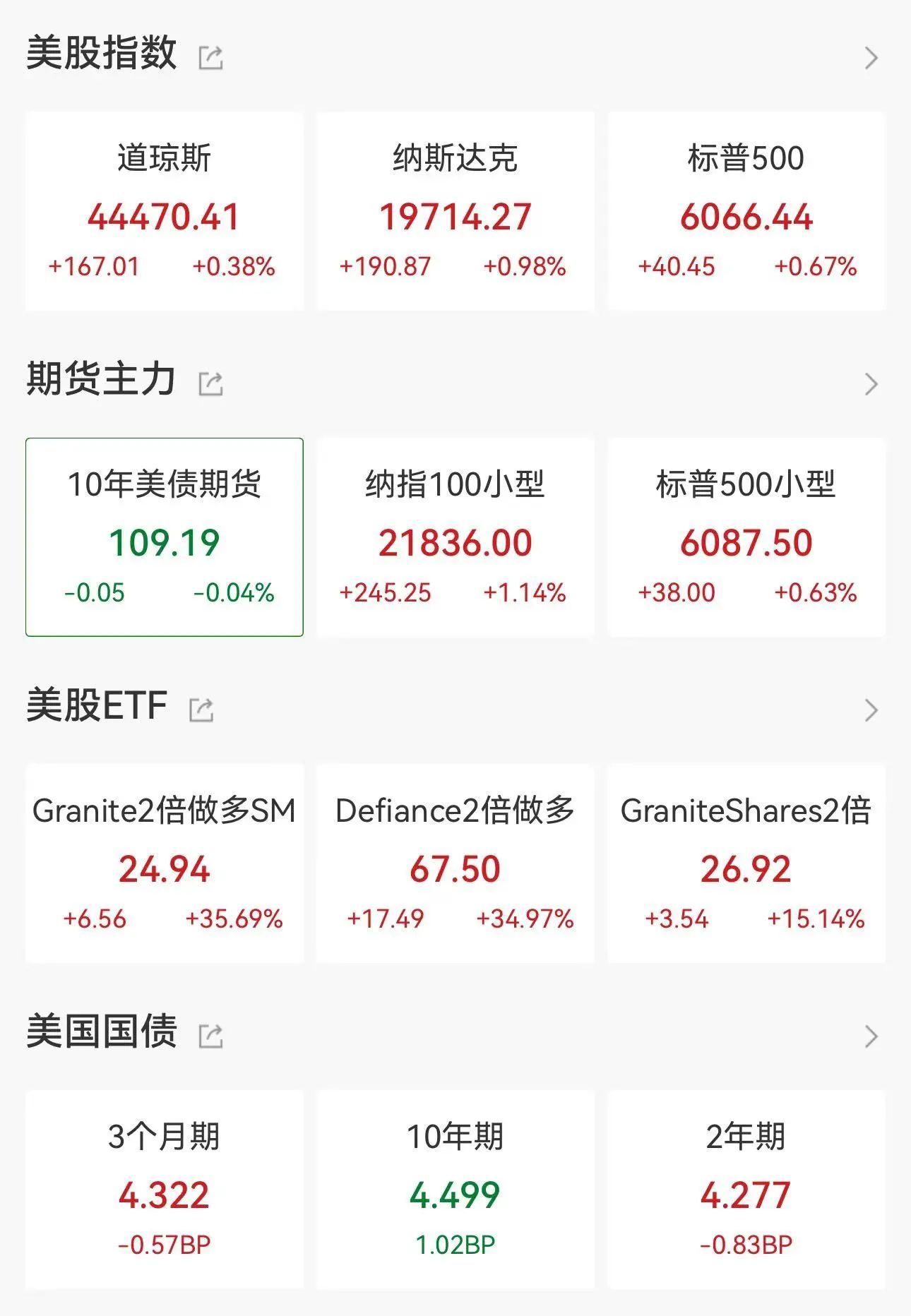Open the 纳斯达克 index card

455,211
